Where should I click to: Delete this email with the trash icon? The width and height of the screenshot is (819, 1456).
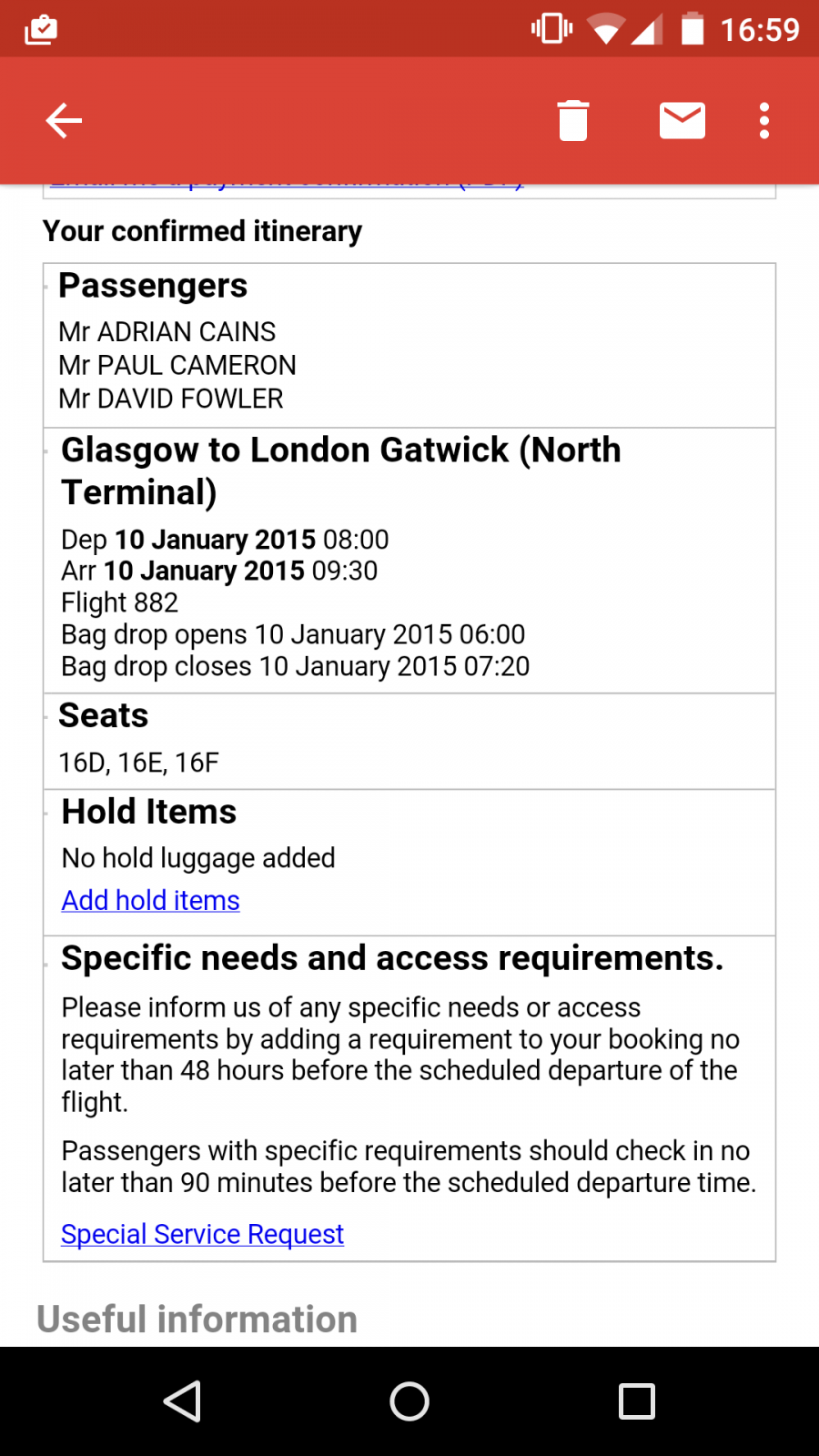[573, 120]
